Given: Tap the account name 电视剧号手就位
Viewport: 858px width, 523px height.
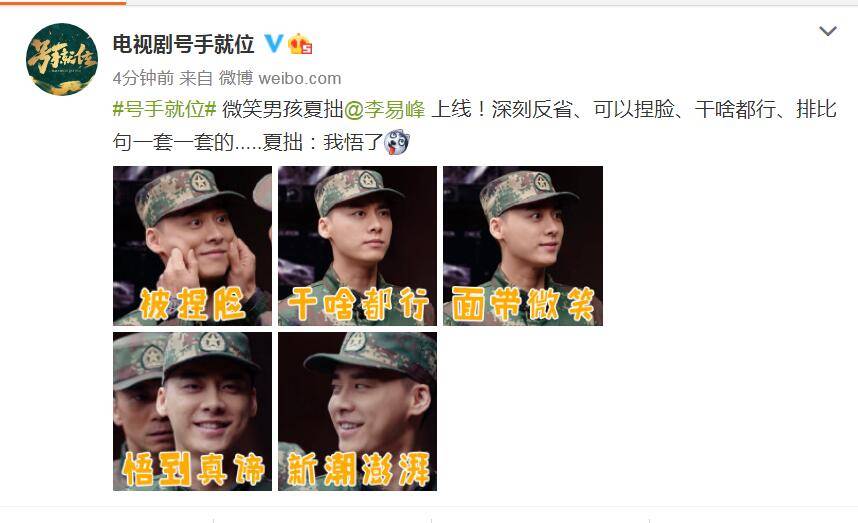Looking at the screenshot, I should pyautogui.click(x=185, y=44).
